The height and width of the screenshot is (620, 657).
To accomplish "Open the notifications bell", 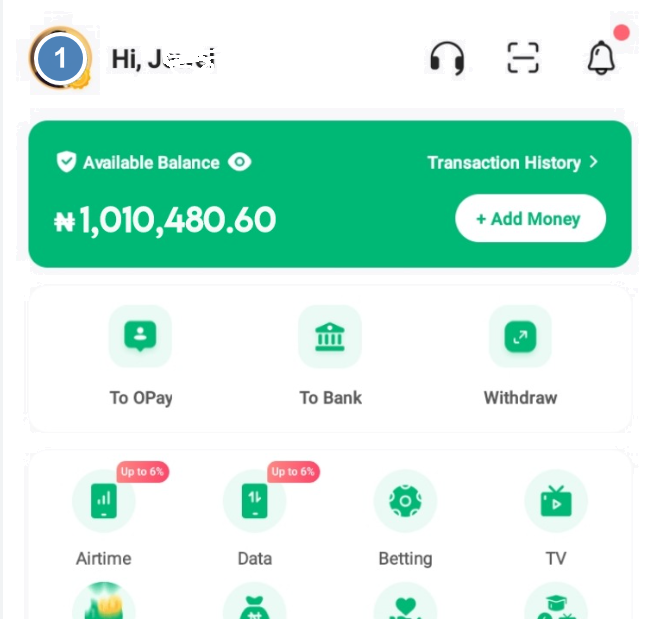I will pos(600,58).
